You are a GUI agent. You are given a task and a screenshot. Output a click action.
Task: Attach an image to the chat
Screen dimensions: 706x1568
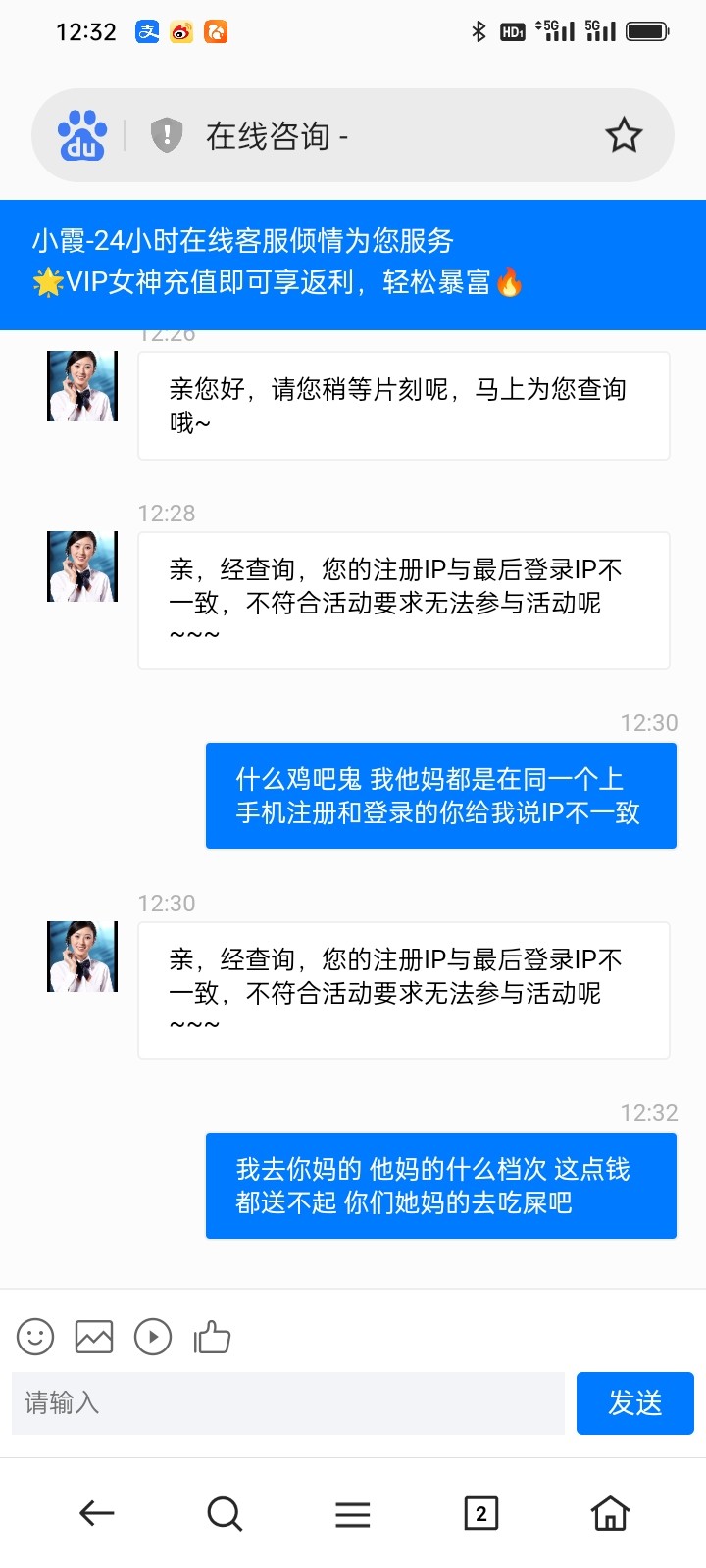pyautogui.click(x=94, y=1337)
